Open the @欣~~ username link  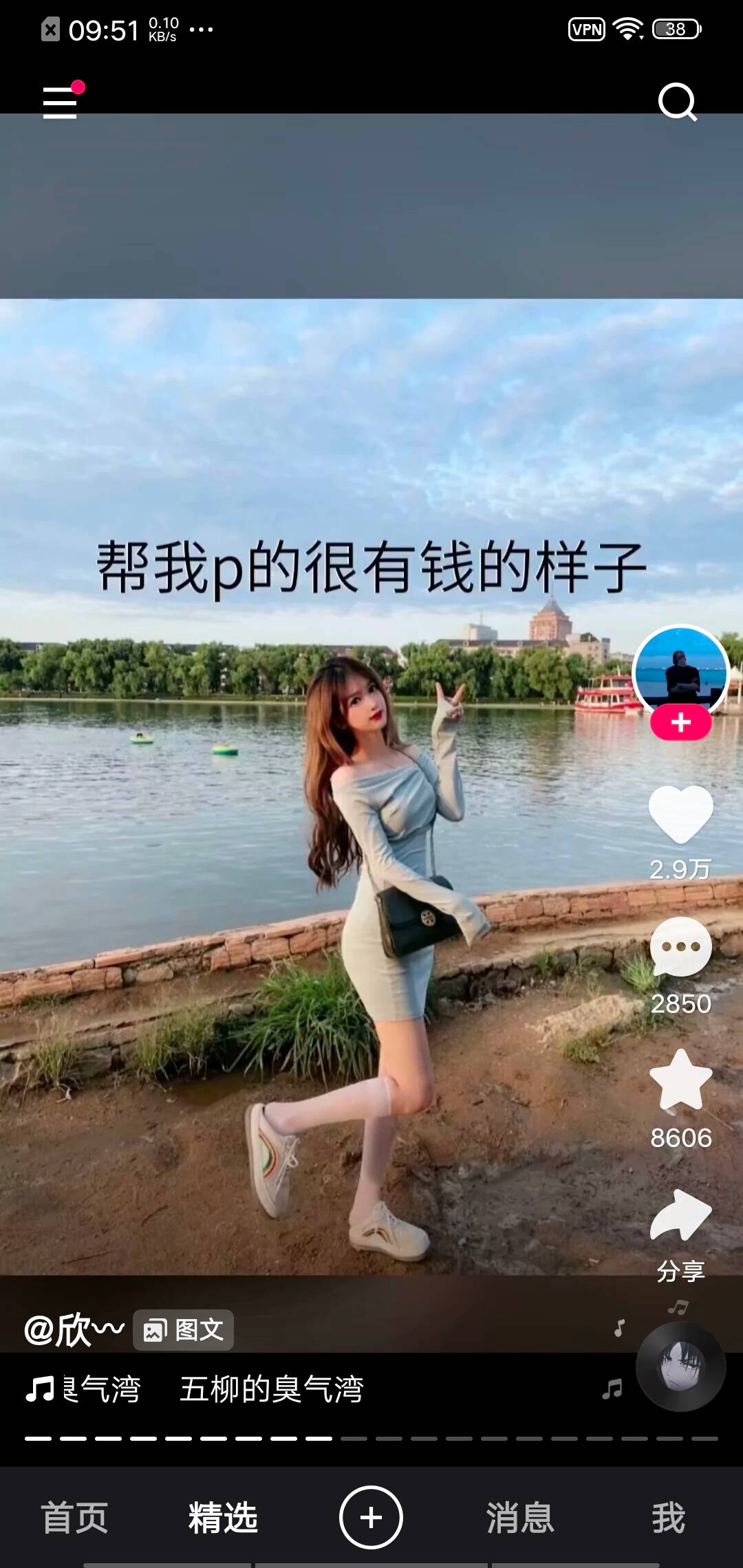[74, 1330]
